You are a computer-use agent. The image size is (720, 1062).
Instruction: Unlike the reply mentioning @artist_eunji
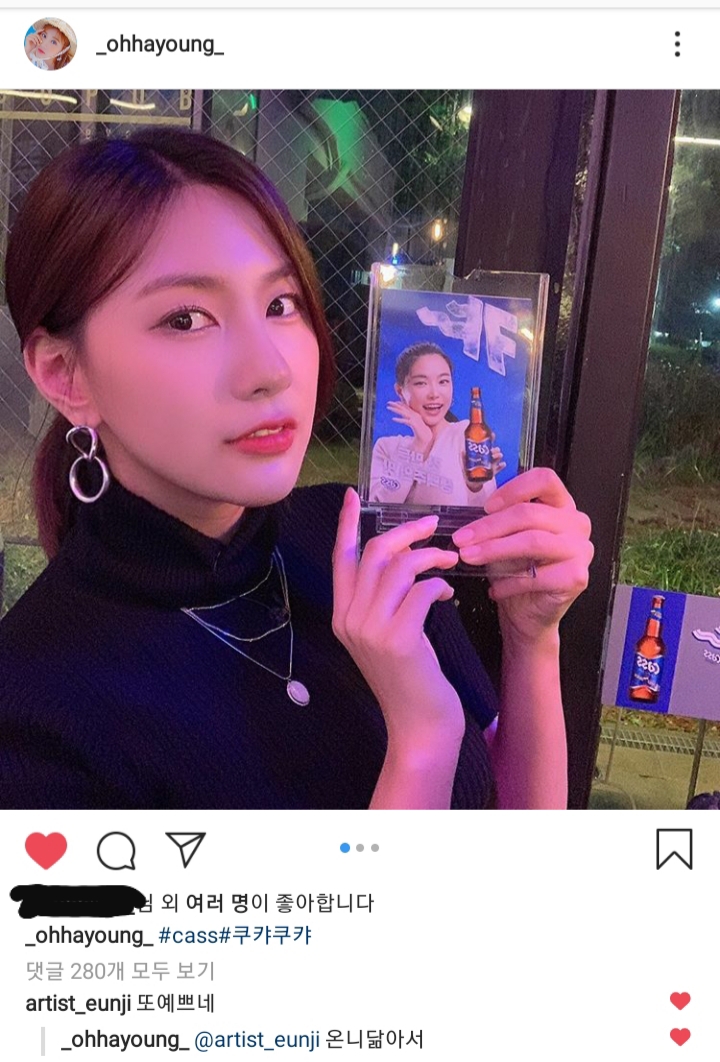click(680, 1036)
